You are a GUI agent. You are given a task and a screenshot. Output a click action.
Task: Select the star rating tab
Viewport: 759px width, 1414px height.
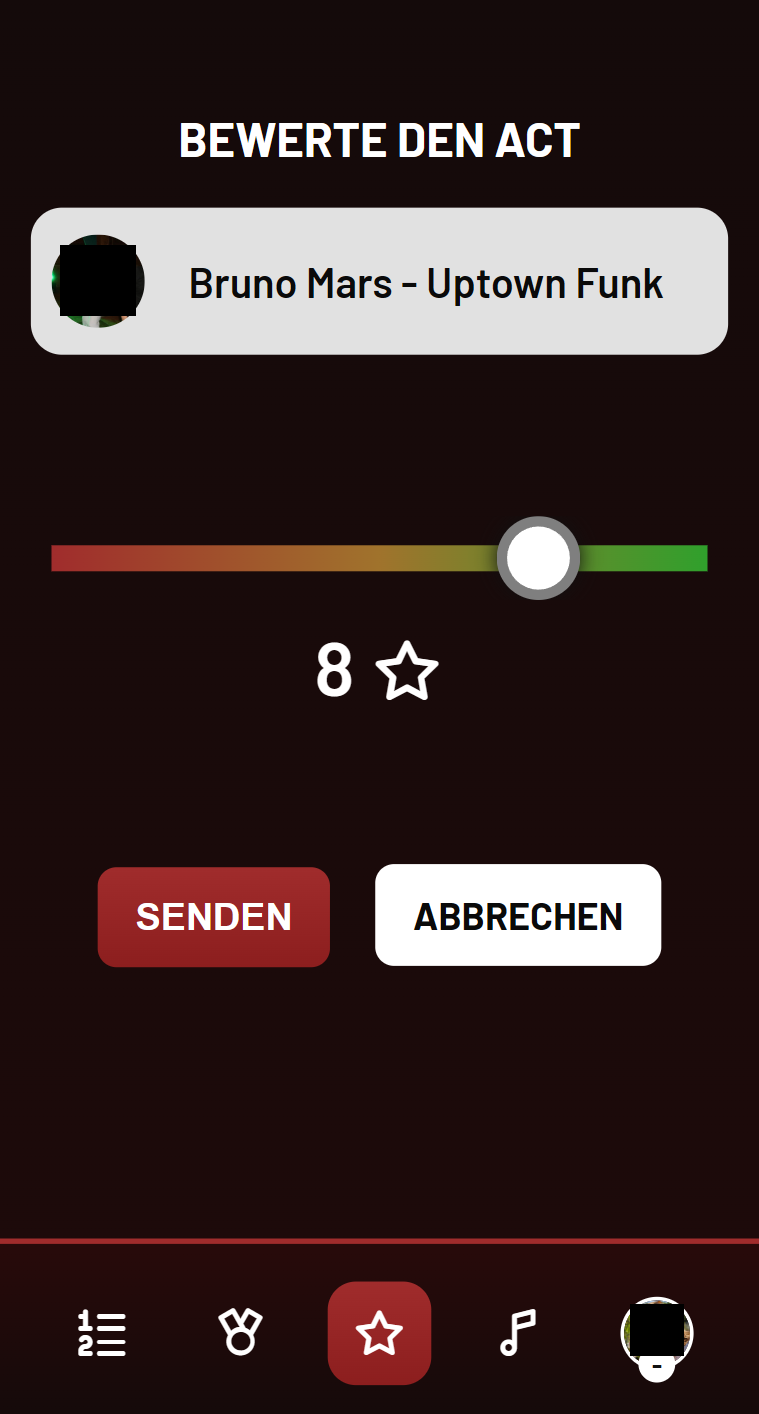coord(379,1333)
